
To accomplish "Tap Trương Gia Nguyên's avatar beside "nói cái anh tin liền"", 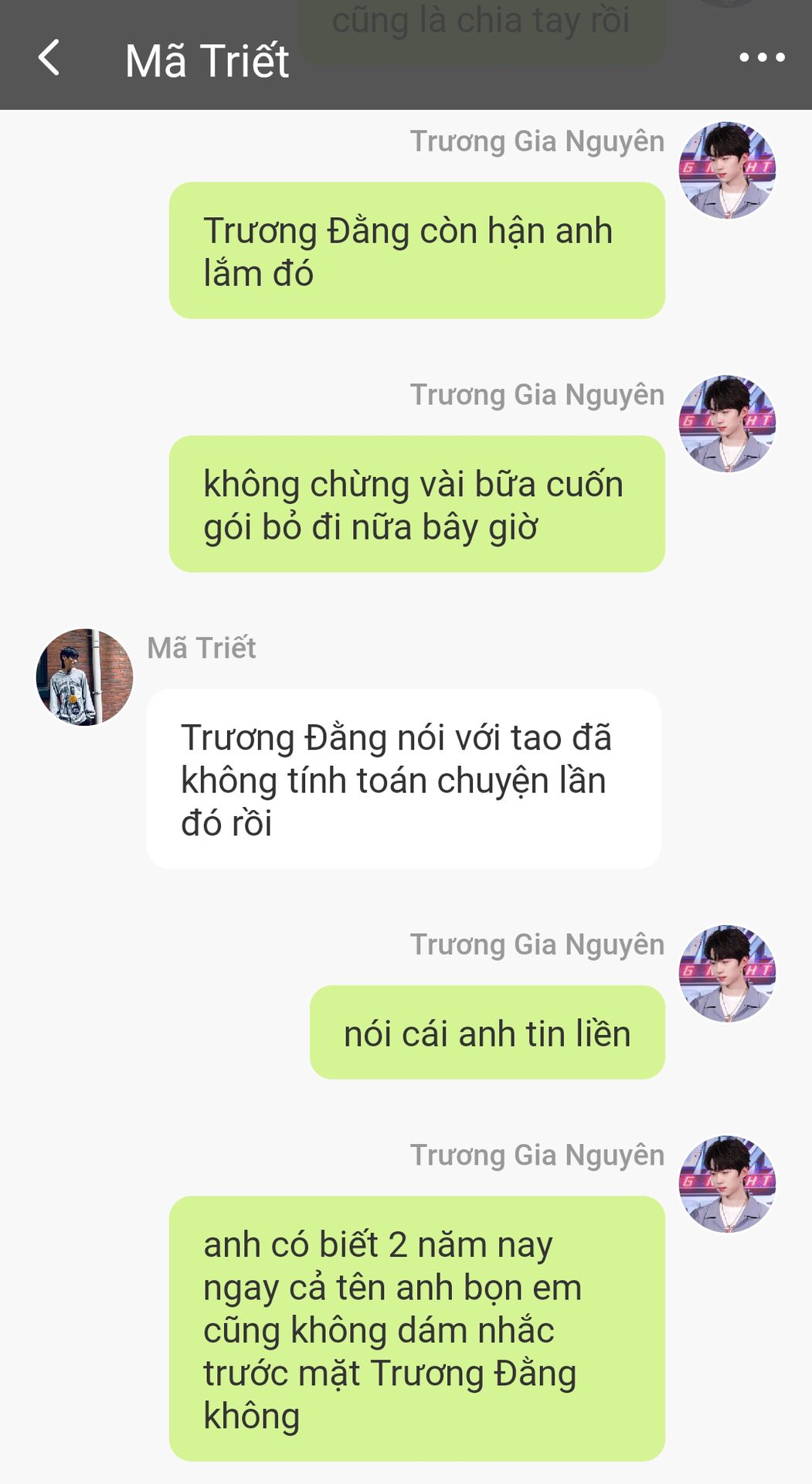I will 727,974.
